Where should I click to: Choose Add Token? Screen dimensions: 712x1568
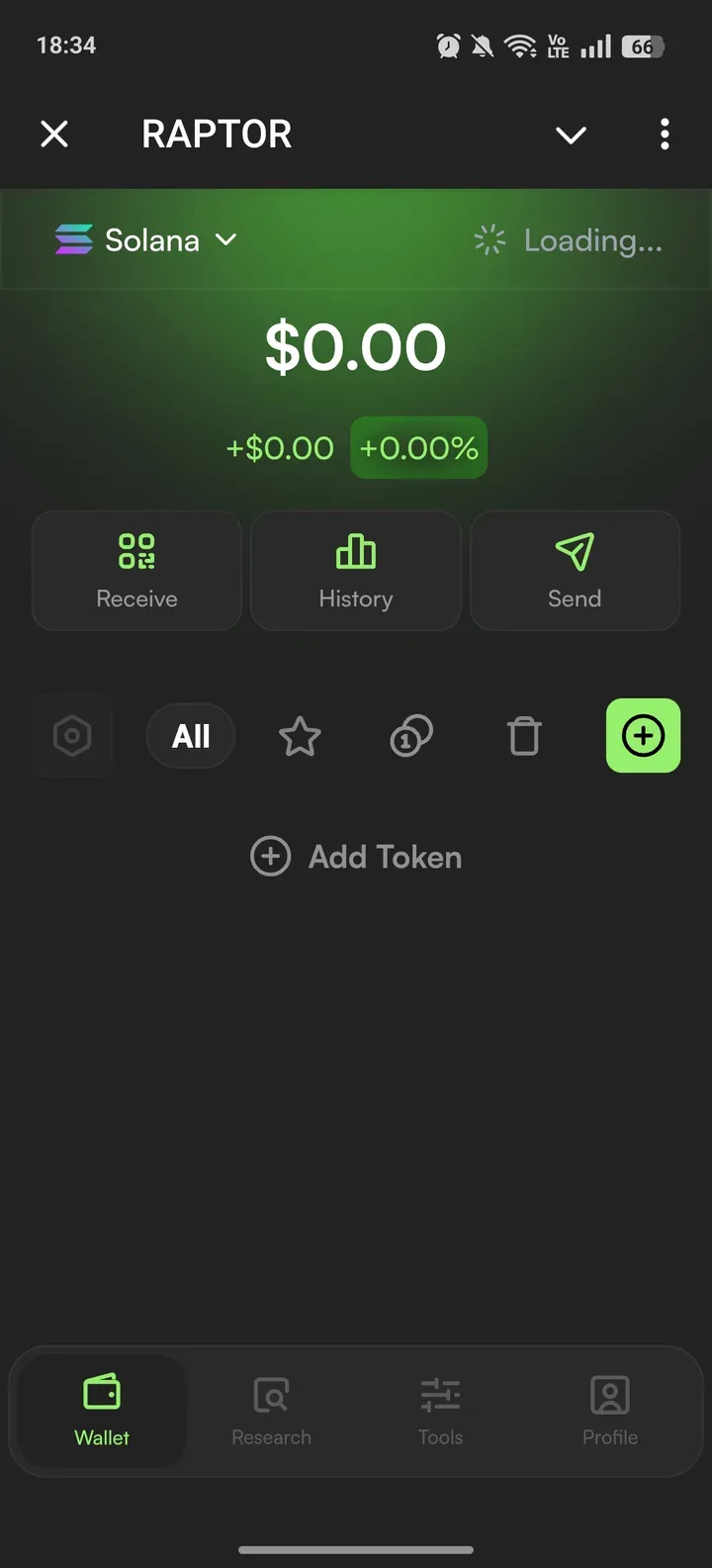coord(356,857)
